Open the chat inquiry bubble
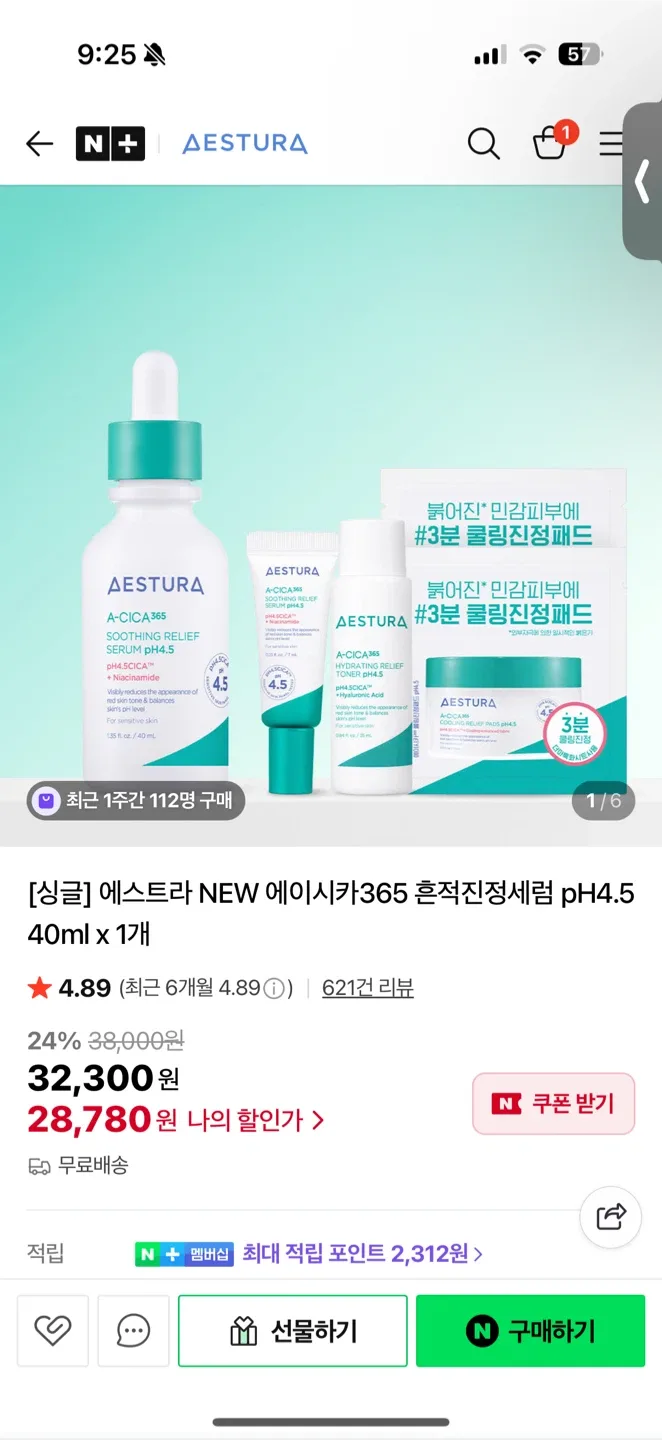 click(x=133, y=1330)
